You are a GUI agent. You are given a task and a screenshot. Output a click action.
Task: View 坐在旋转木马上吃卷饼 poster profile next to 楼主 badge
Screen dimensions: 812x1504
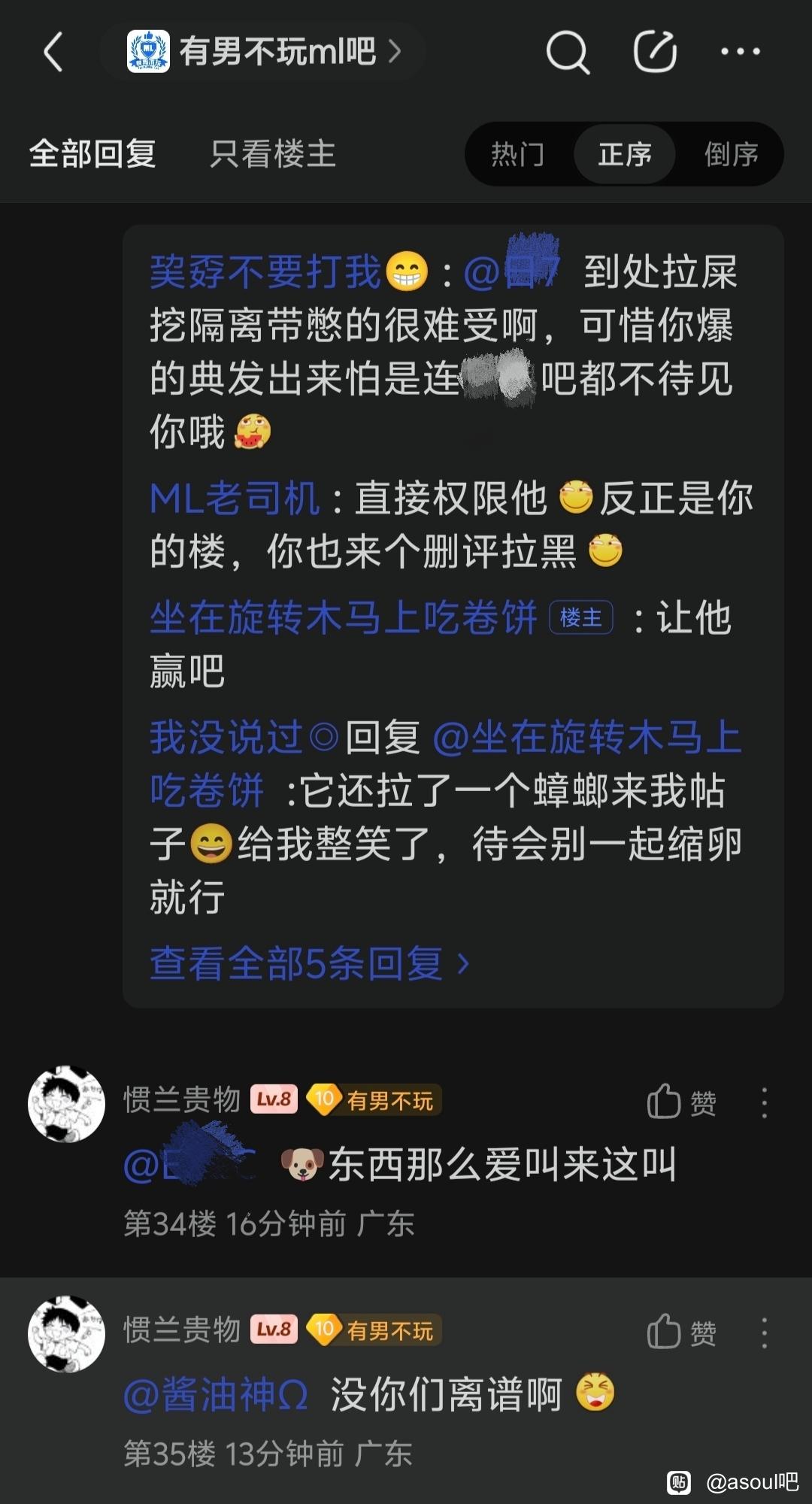[x=343, y=618]
